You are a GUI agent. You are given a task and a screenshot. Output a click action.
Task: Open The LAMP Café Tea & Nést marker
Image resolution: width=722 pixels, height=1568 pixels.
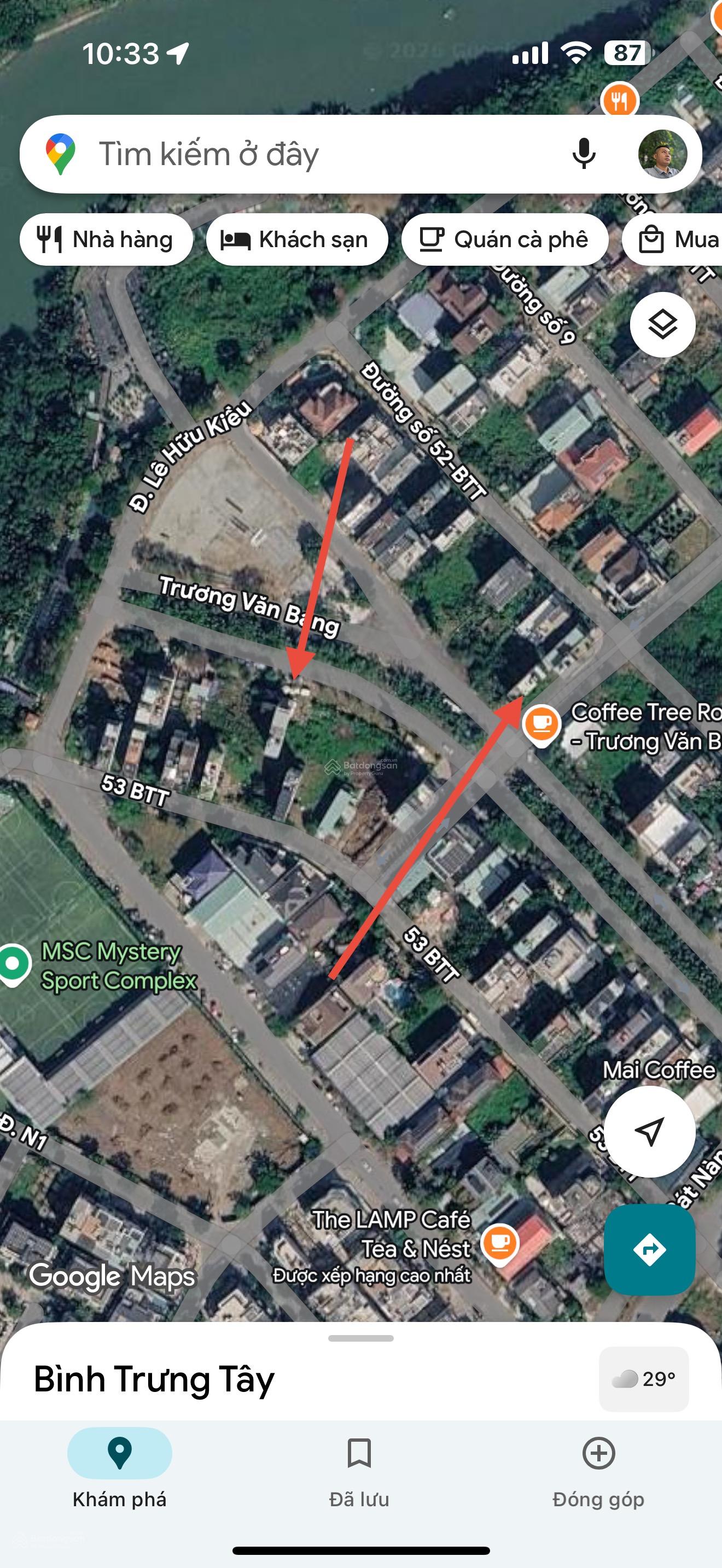(x=499, y=1243)
